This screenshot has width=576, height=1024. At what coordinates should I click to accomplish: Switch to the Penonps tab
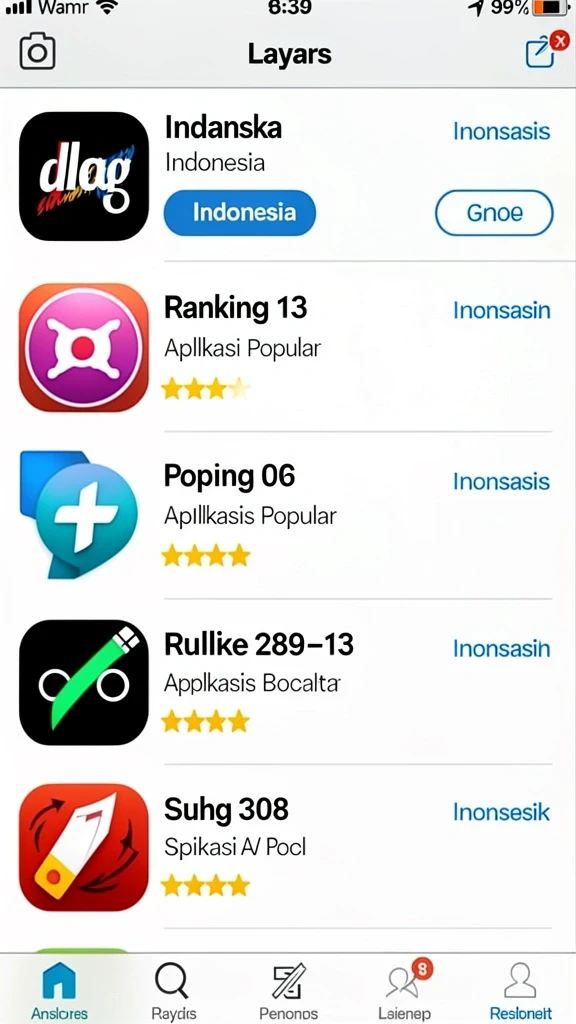pos(289,991)
